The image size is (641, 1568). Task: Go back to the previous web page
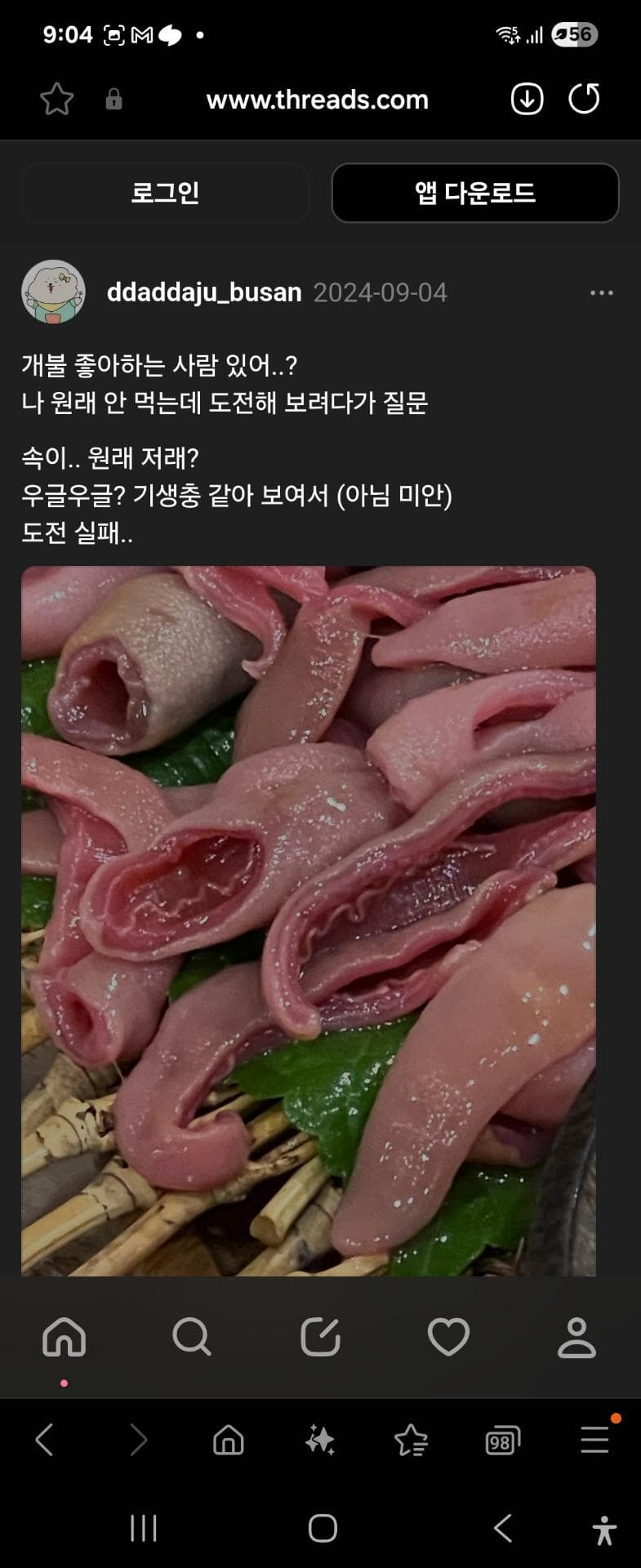click(x=45, y=1440)
